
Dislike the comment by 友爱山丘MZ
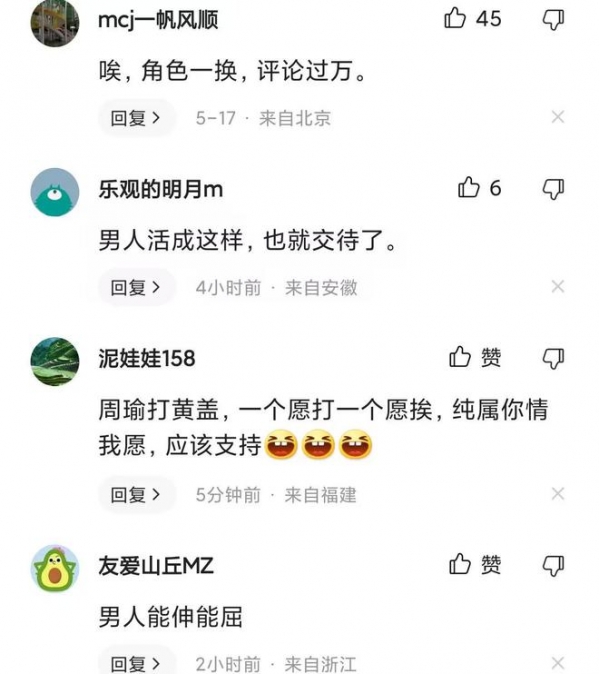[553, 565]
